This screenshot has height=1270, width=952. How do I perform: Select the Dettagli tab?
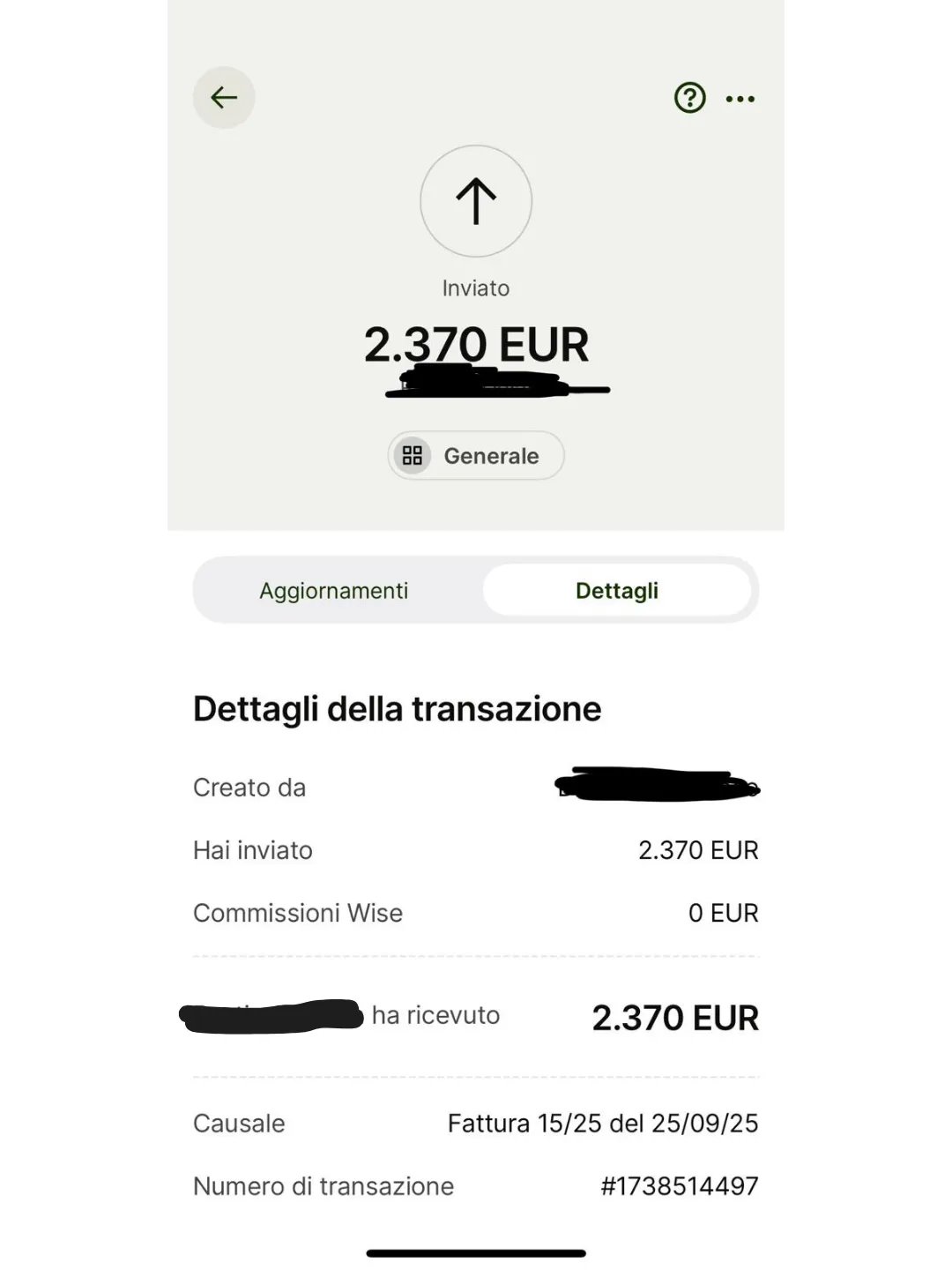[x=617, y=591]
